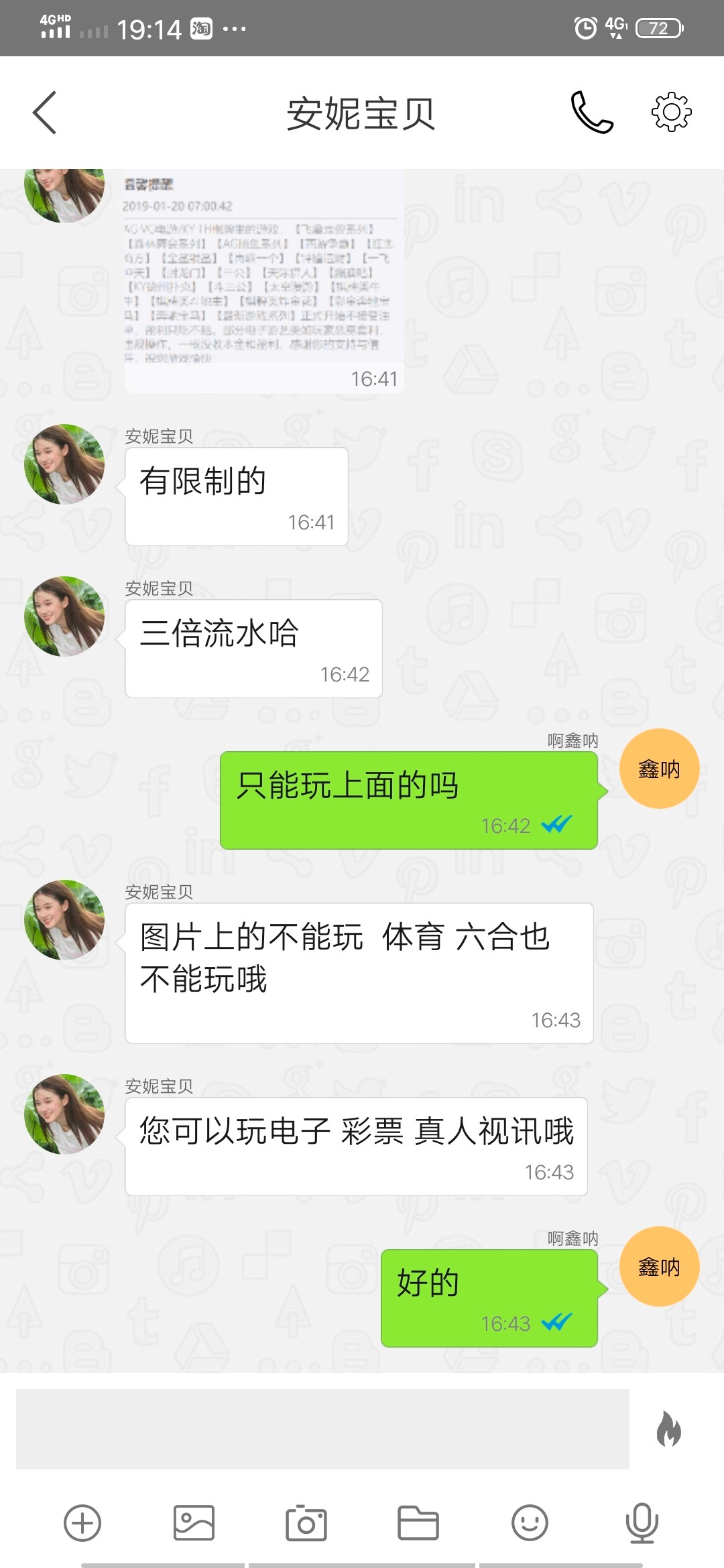Open the camera to take a photo
Image resolution: width=724 pixels, height=1568 pixels.
[306, 1523]
